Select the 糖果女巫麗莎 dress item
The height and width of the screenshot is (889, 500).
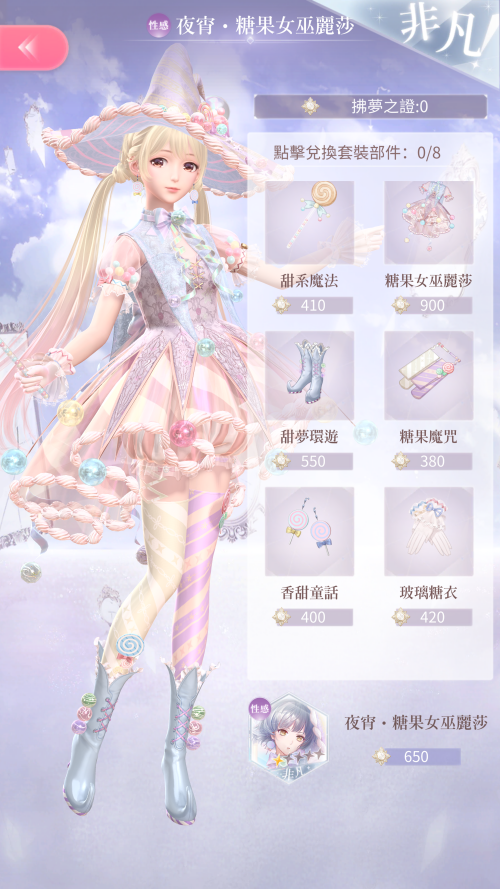tap(429, 223)
